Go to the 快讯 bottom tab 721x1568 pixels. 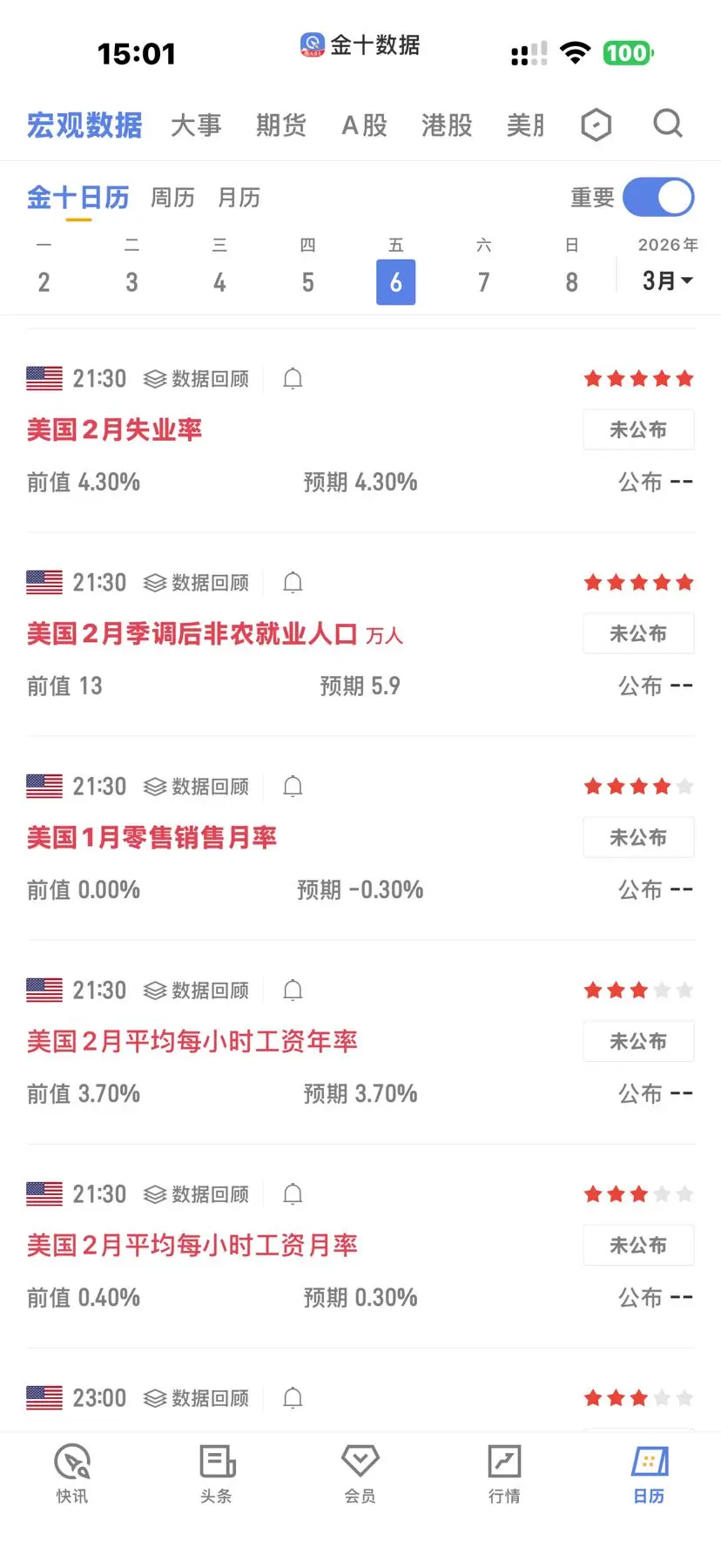[x=72, y=1473]
